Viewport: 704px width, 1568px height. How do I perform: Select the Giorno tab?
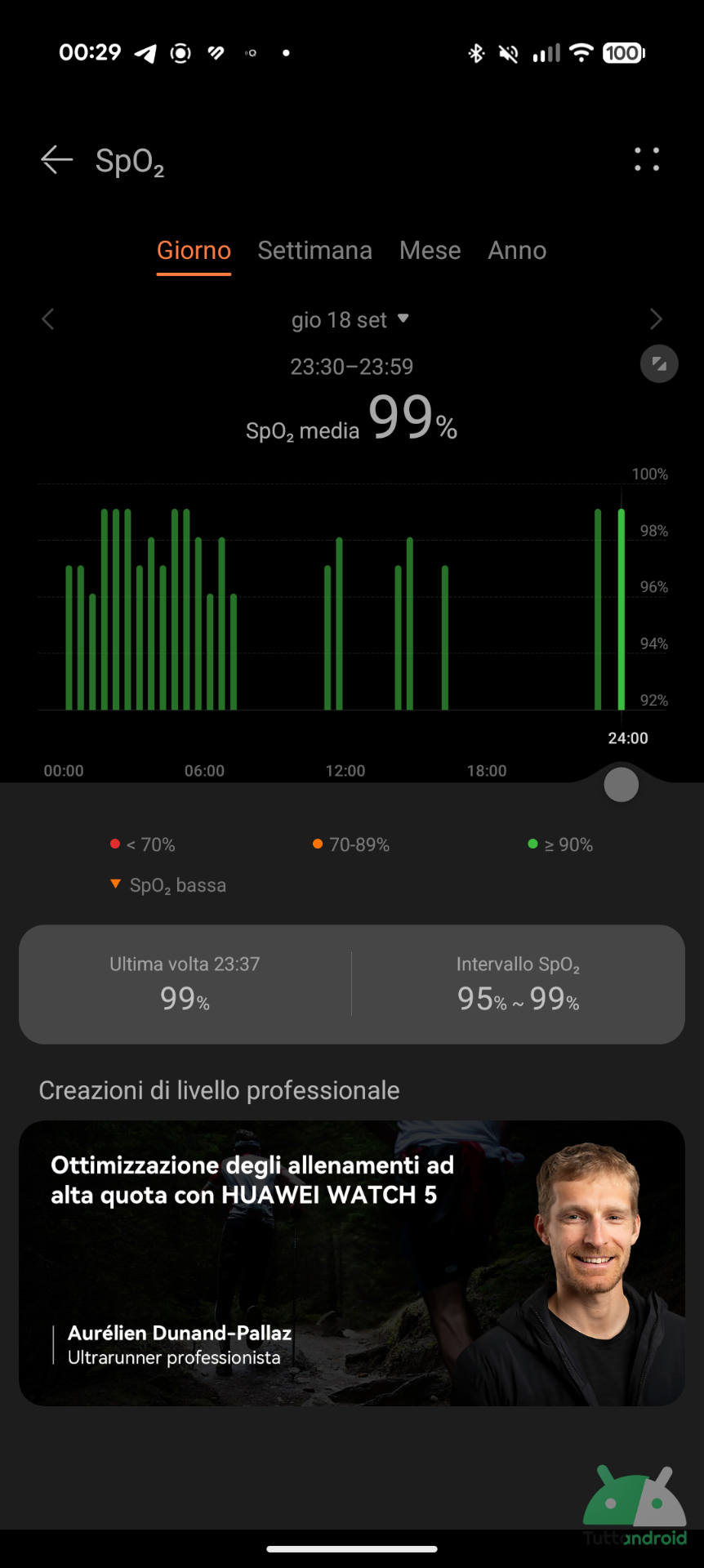tap(194, 251)
